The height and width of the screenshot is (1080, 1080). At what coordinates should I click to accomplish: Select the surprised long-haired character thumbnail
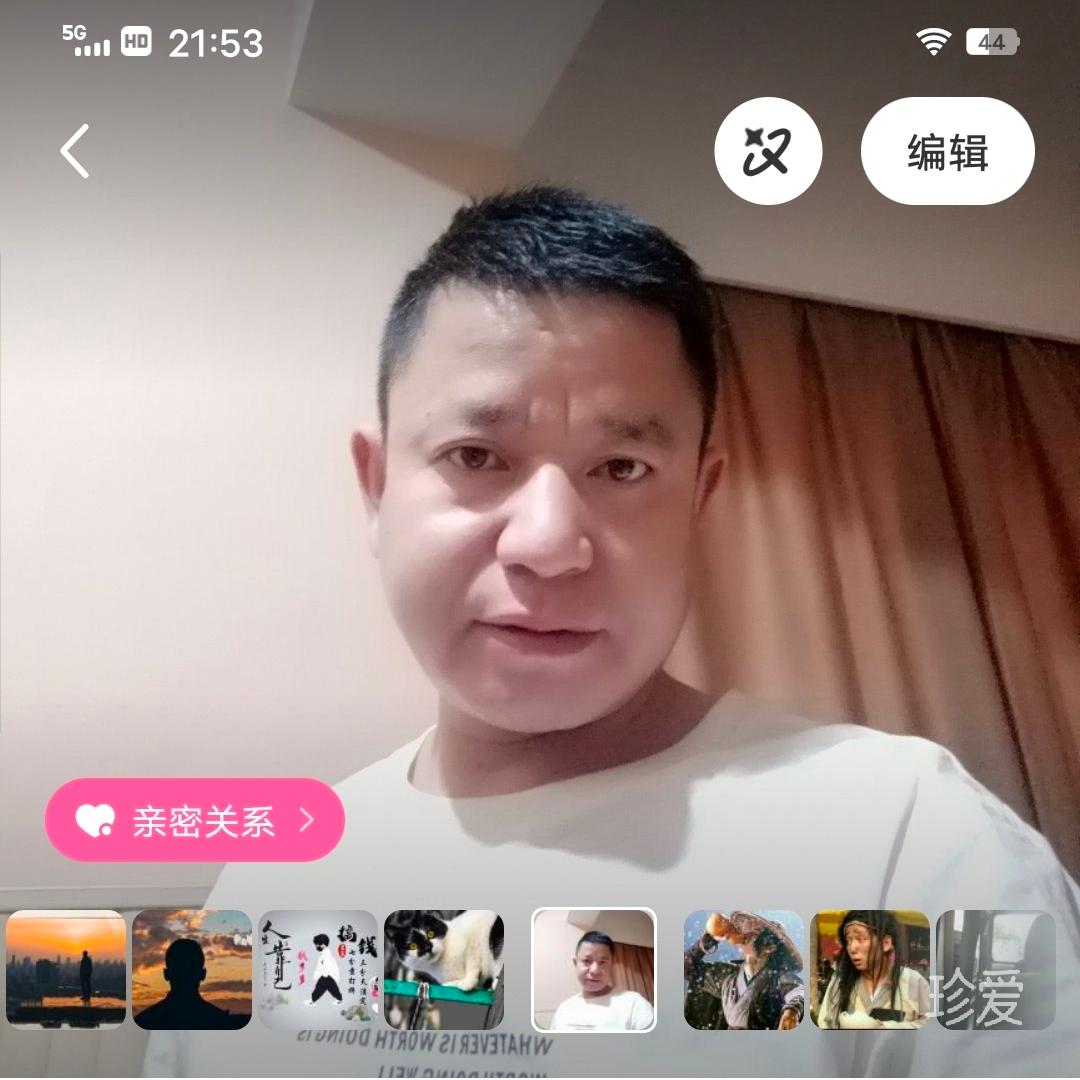pos(870,969)
